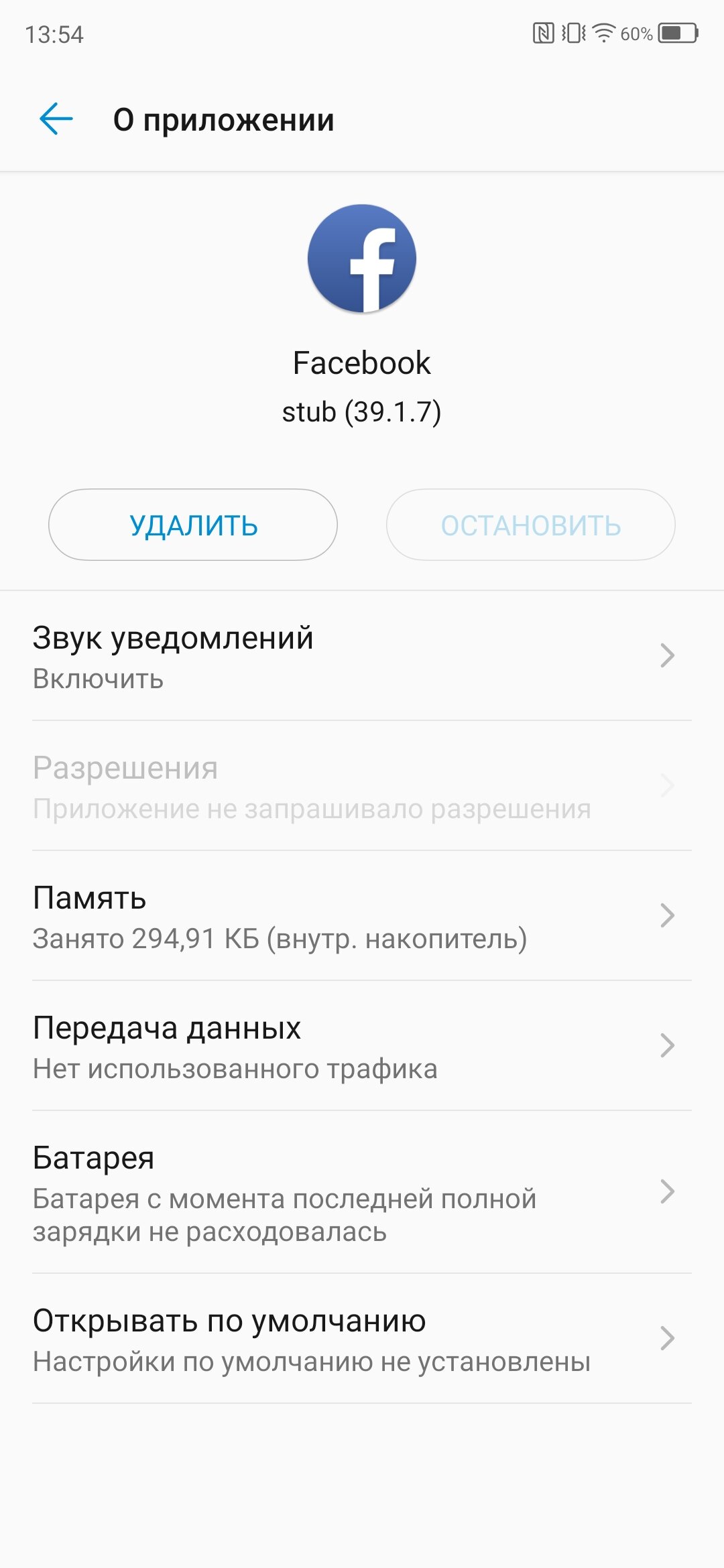Go back using the arrow icon
The image size is (724, 1568).
click(56, 120)
